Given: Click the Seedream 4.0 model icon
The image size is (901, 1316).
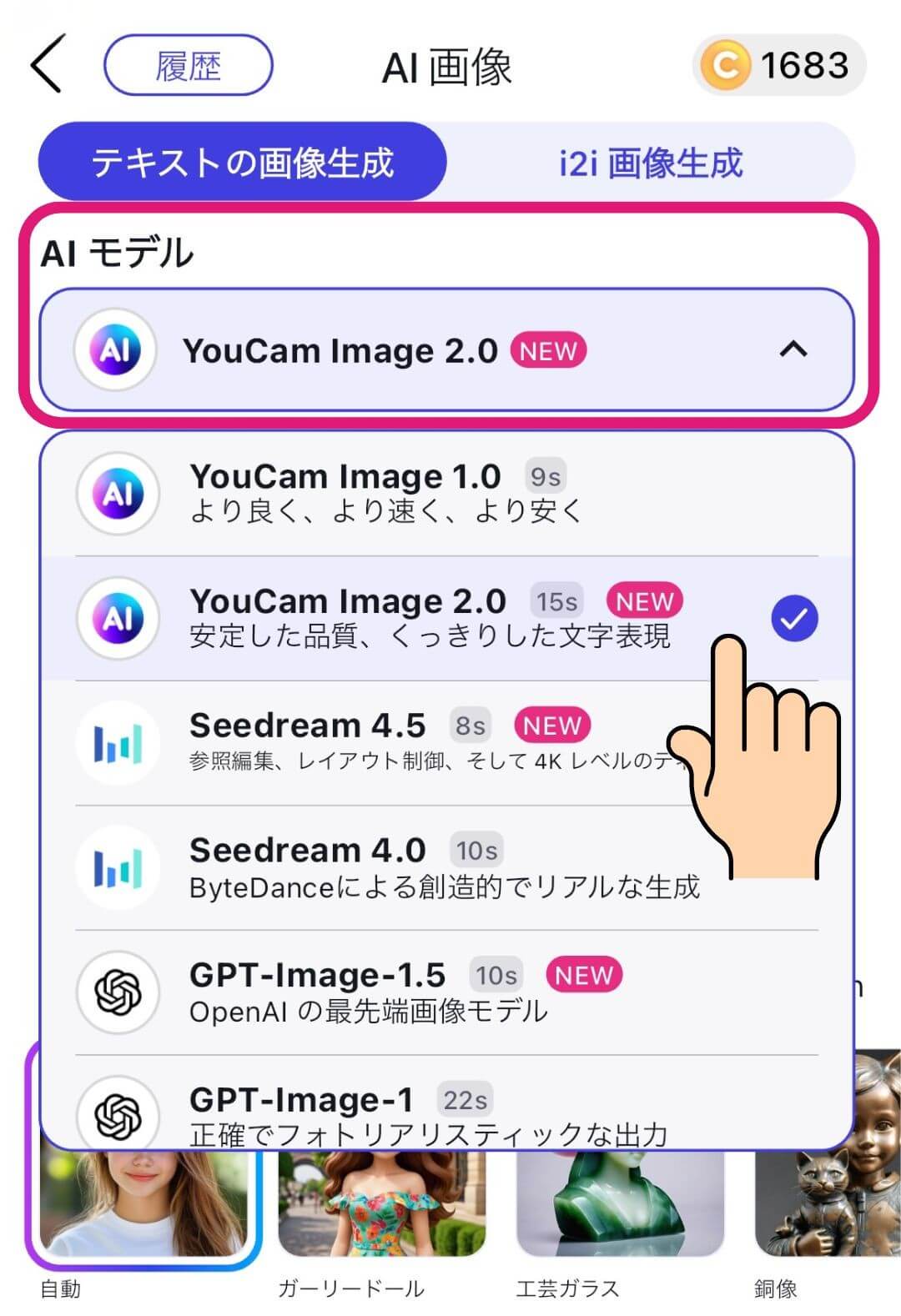Looking at the screenshot, I should point(117,867).
